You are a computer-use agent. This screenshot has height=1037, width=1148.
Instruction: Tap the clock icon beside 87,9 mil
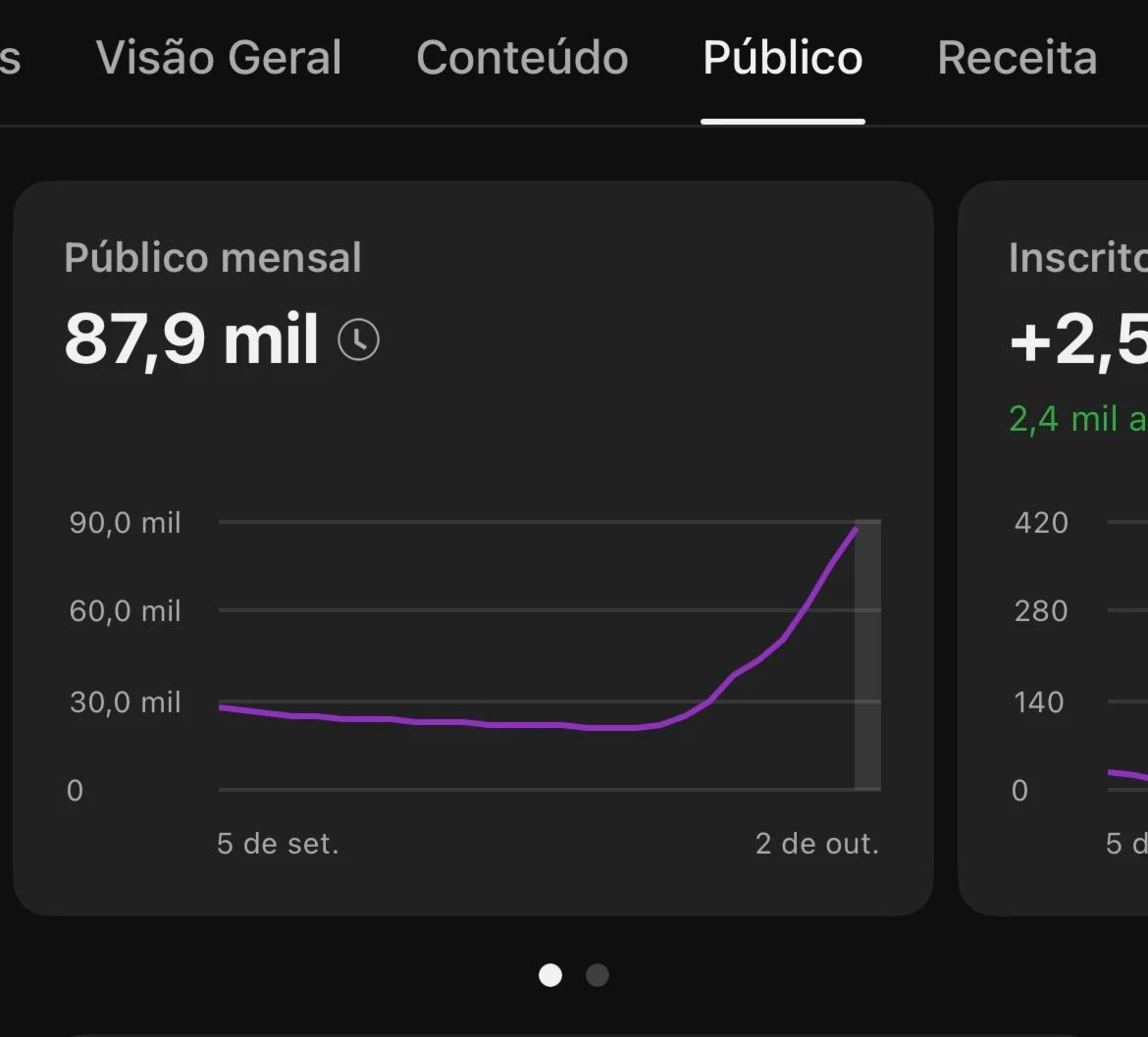[358, 340]
